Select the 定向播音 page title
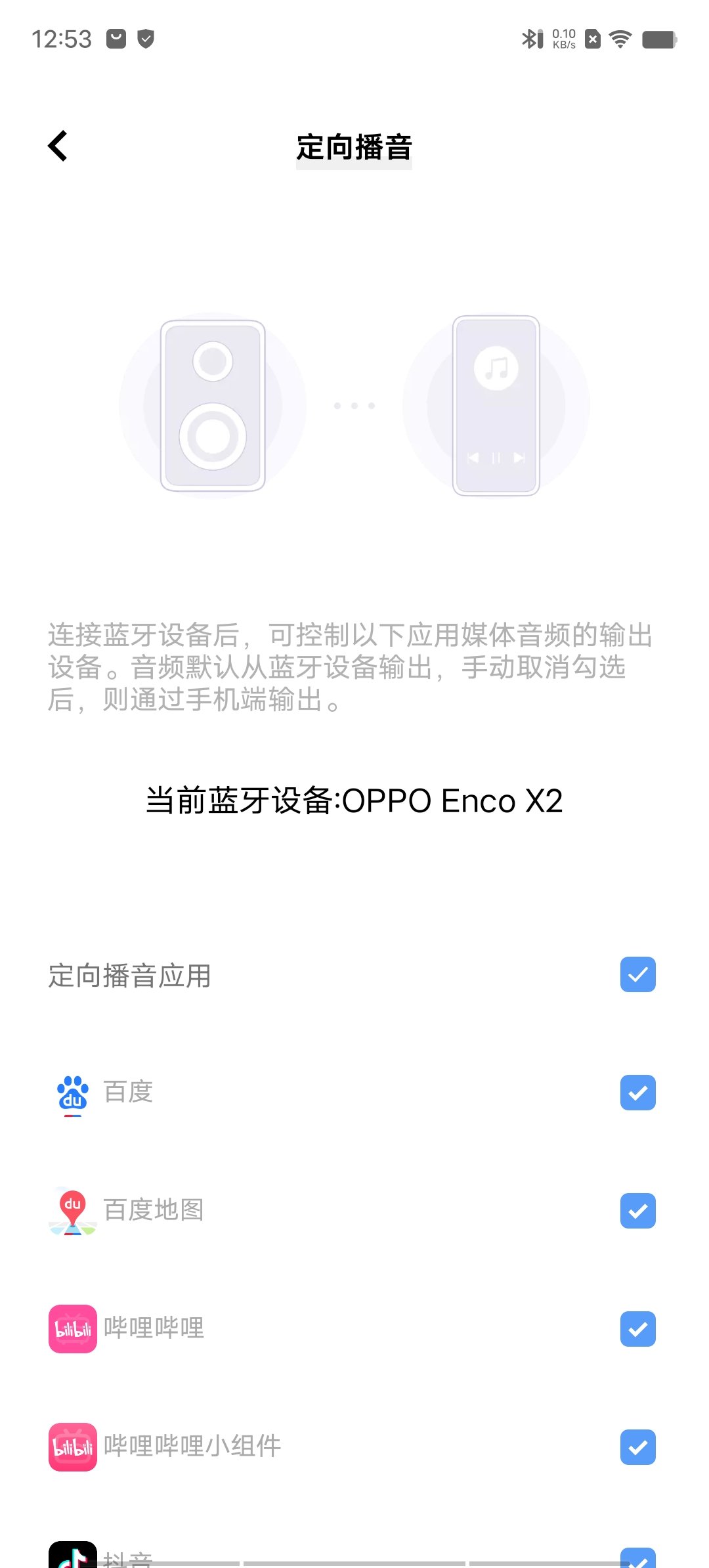The height and width of the screenshot is (1568, 709). (354, 148)
